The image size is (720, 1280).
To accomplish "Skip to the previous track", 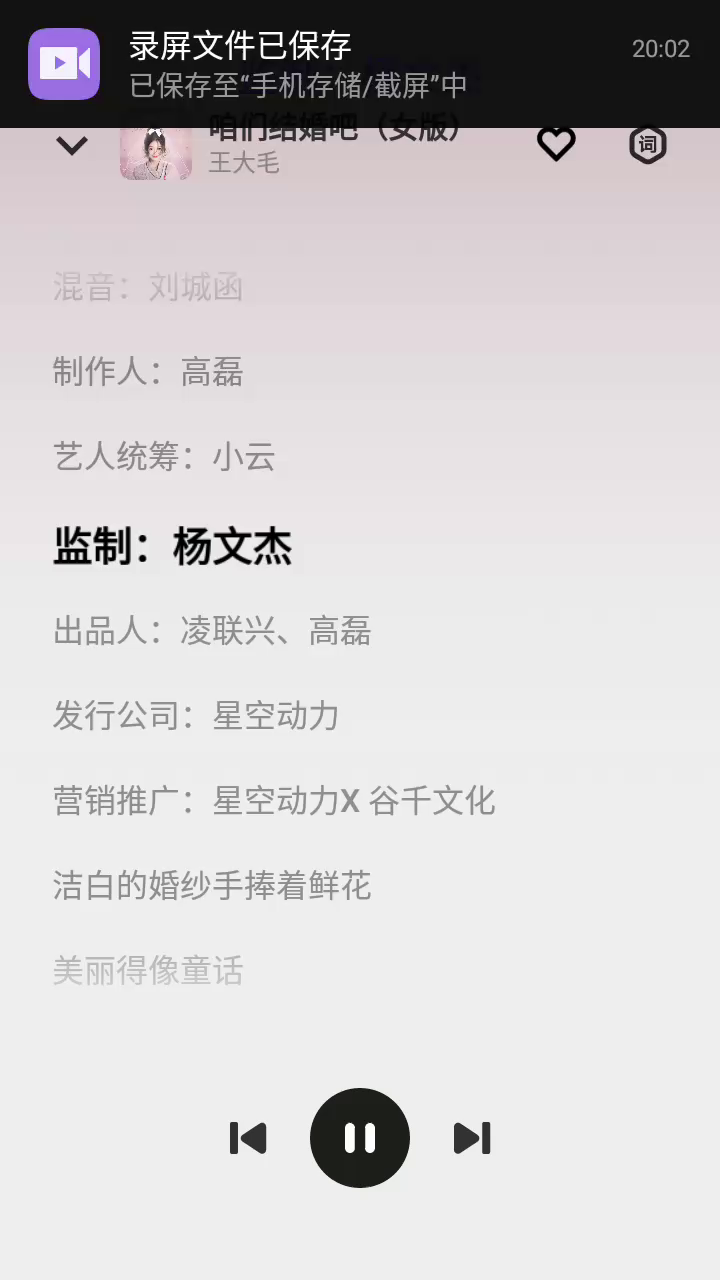I will pos(248,1138).
